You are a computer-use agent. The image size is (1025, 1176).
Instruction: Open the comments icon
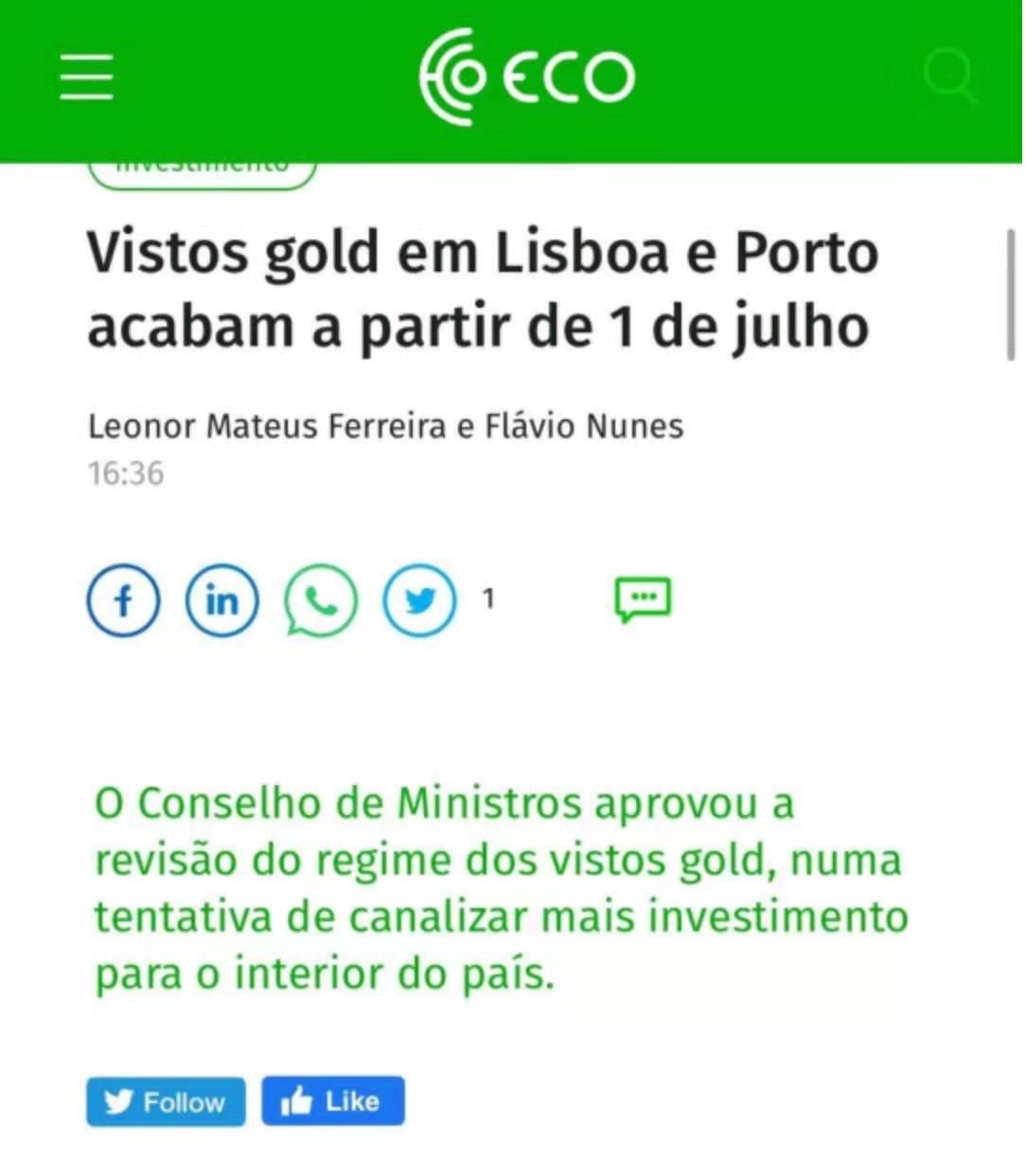tap(644, 600)
